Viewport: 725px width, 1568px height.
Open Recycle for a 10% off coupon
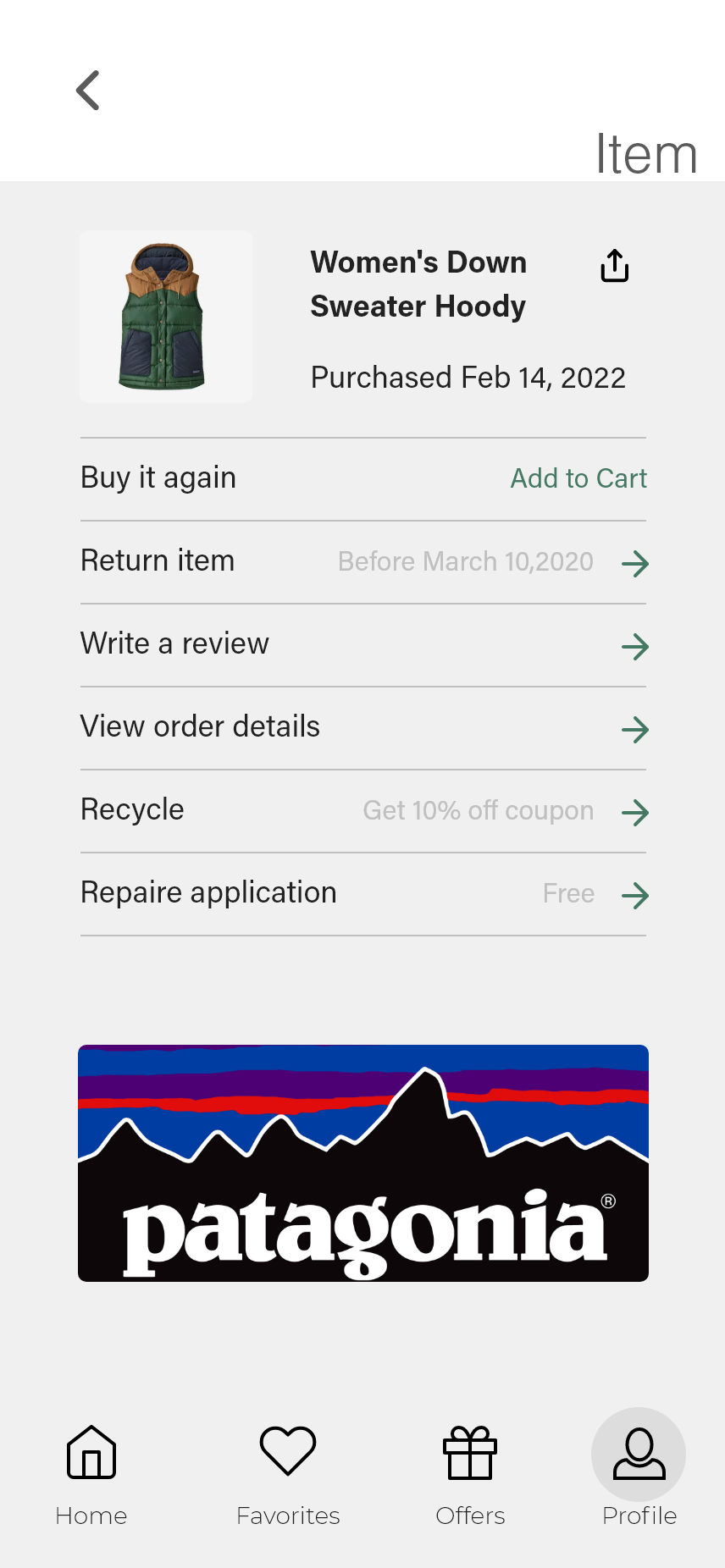[x=363, y=811]
